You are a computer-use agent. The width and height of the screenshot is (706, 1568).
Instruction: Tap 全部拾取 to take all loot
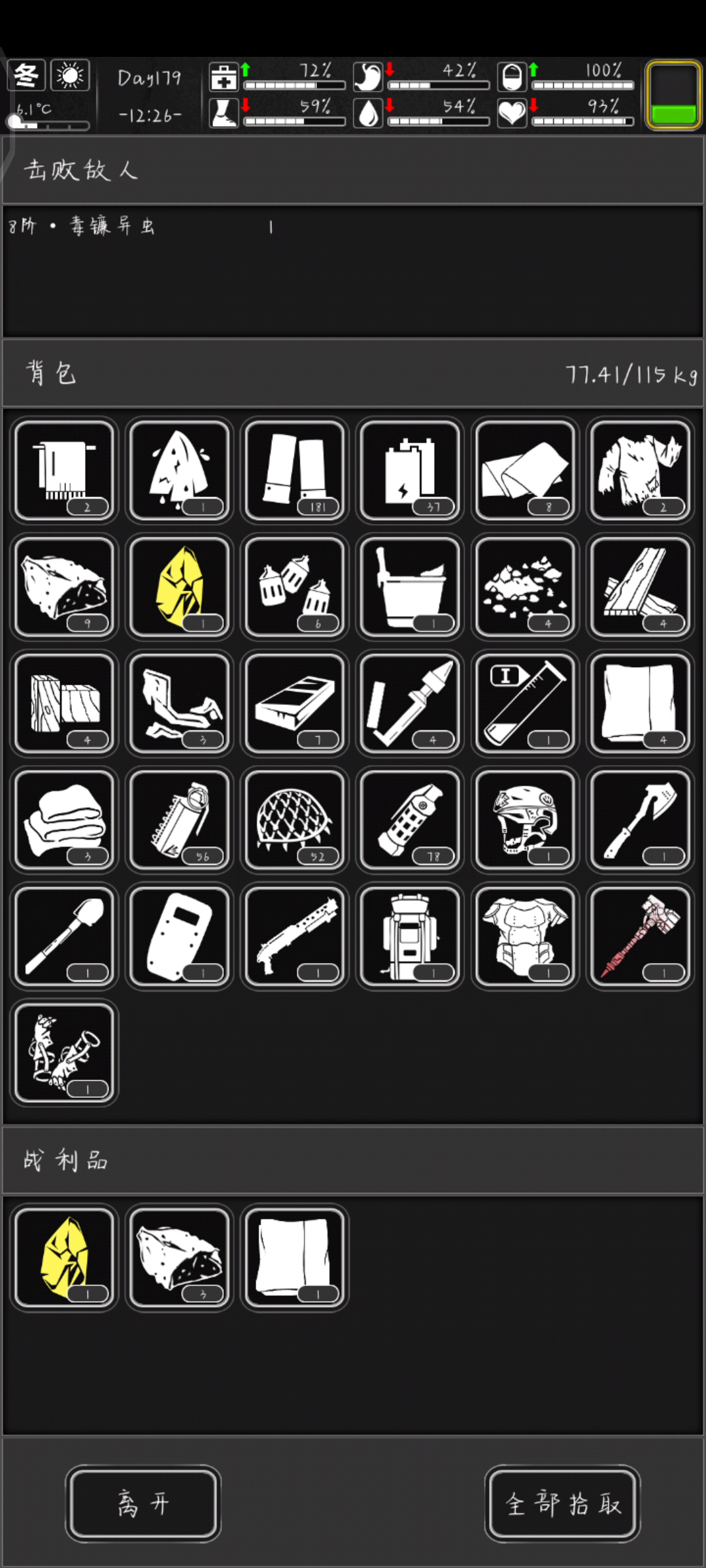coord(562,1503)
